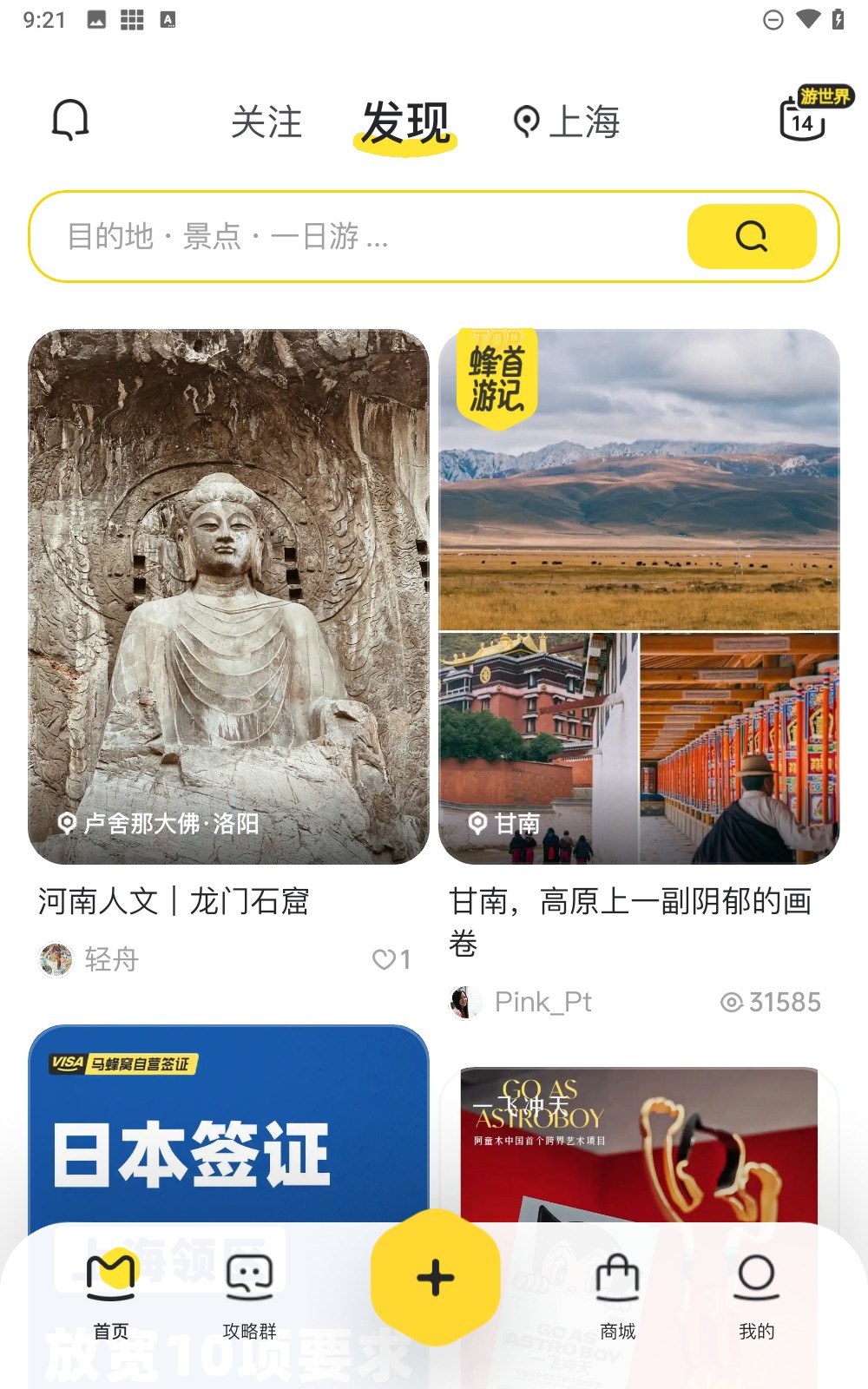This screenshot has height=1389, width=868.
Task: Open the message notification bell icon
Action: [70, 121]
